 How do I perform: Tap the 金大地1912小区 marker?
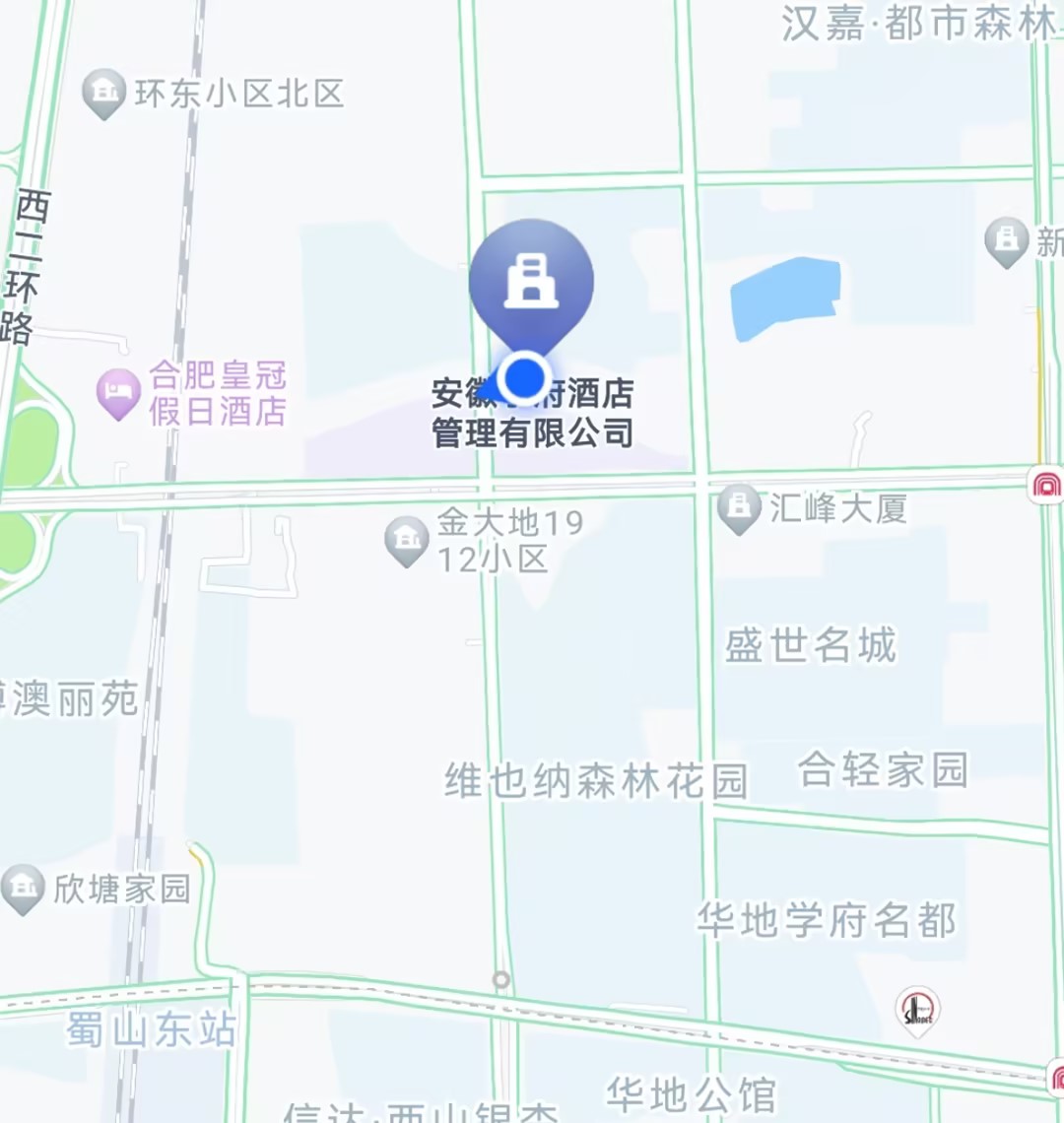click(x=406, y=540)
